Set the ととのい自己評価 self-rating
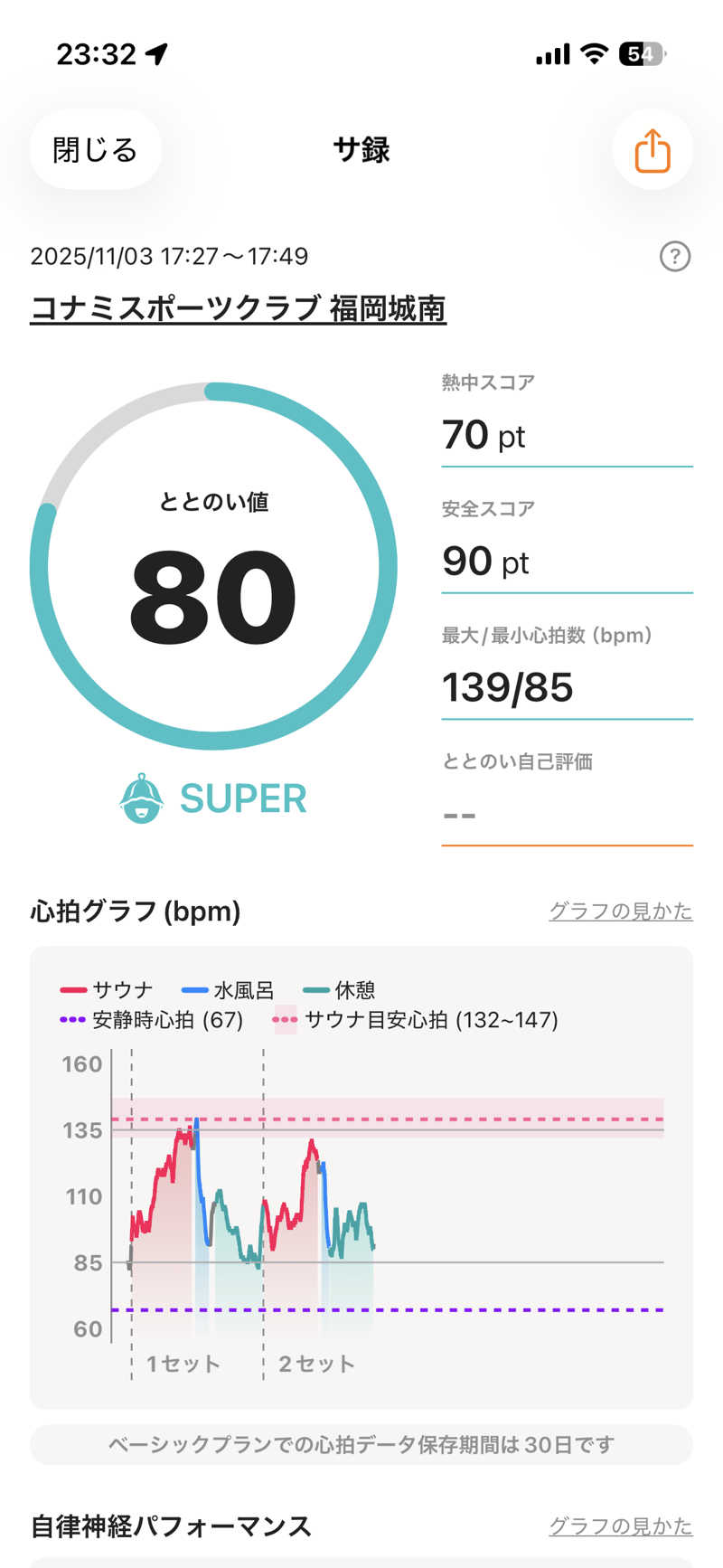The image size is (723, 1568). pyautogui.click(x=566, y=814)
